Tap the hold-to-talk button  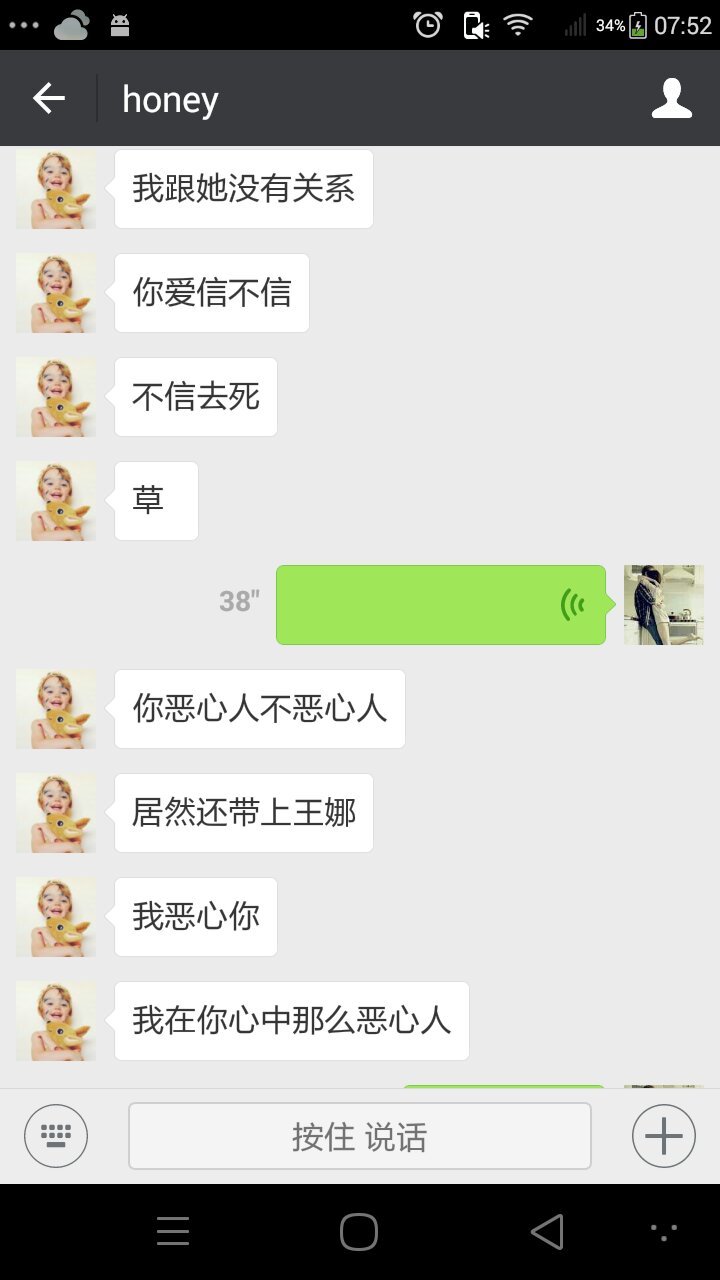coord(360,1136)
